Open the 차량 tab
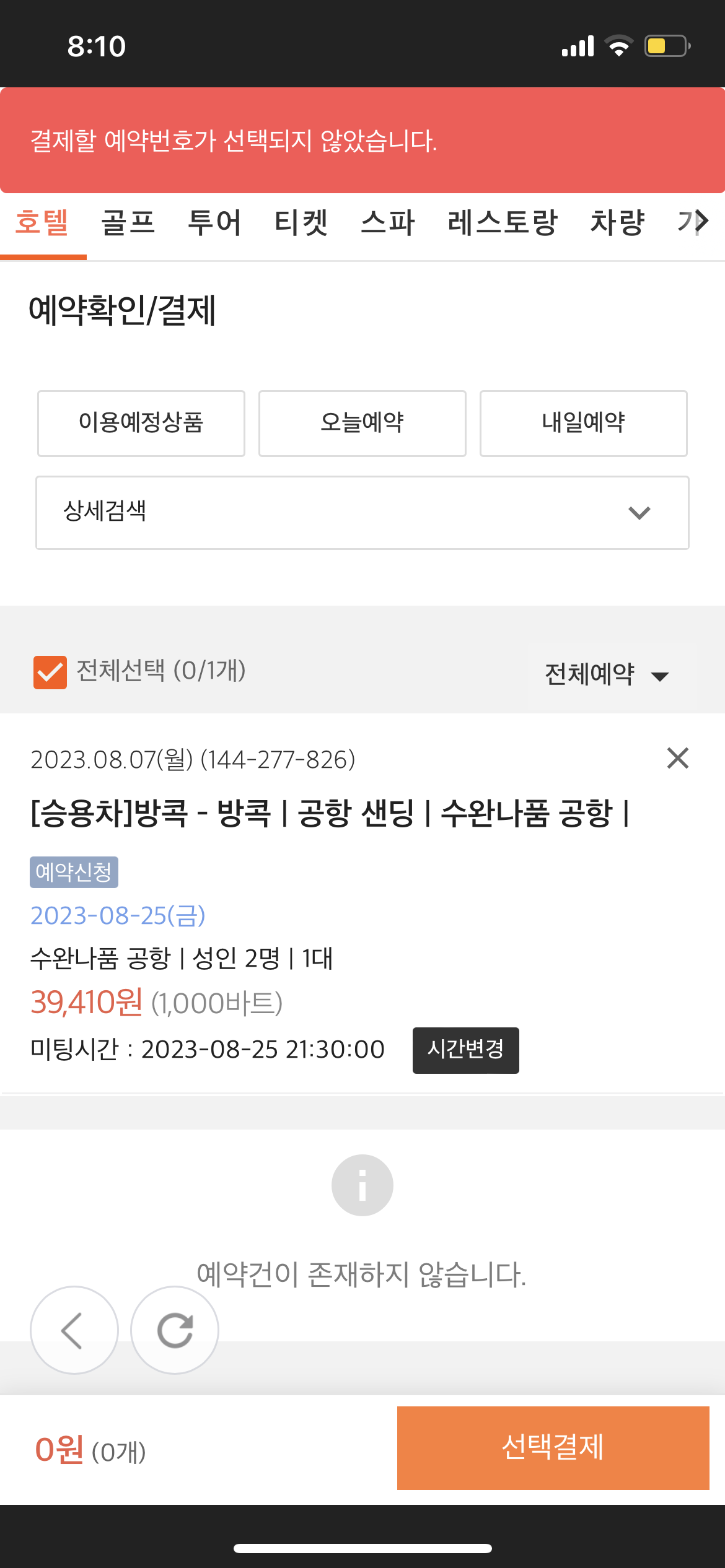The image size is (725, 1568). click(x=618, y=222)
